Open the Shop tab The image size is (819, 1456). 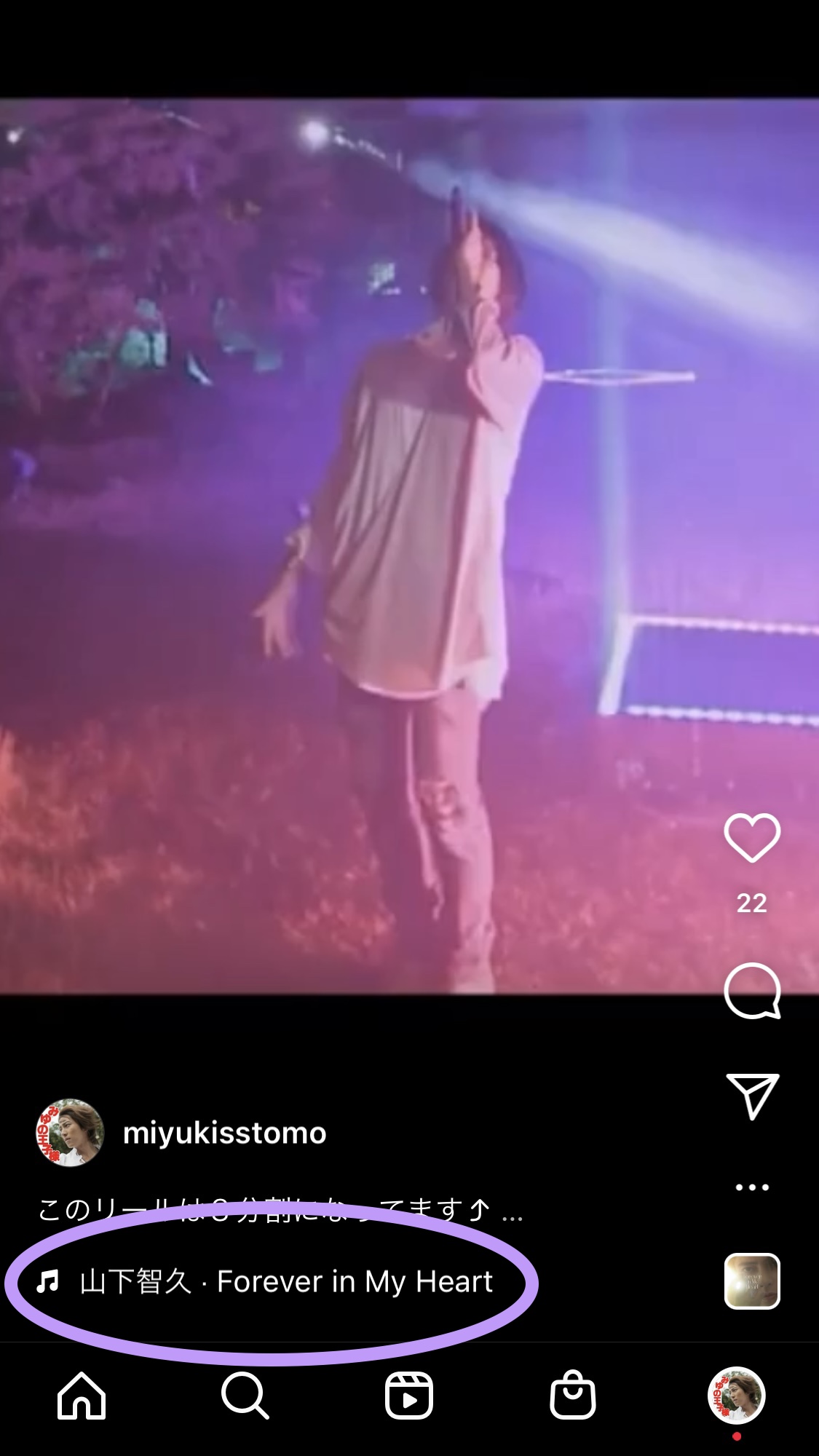(x=573, y=1396)
